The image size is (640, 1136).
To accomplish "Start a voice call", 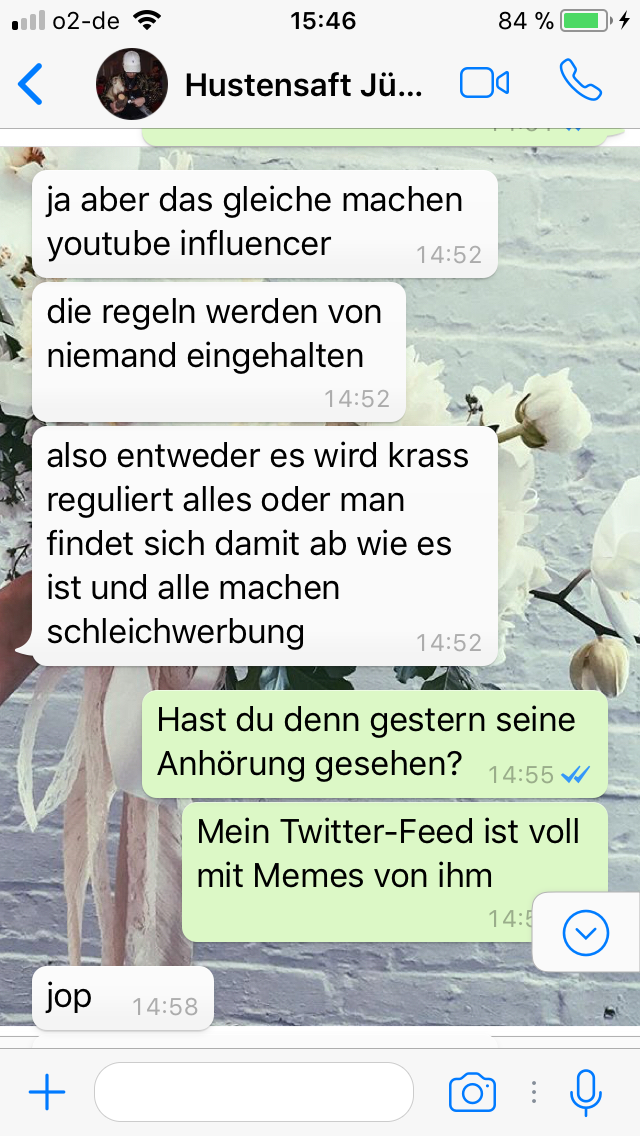I will [581, 82].
